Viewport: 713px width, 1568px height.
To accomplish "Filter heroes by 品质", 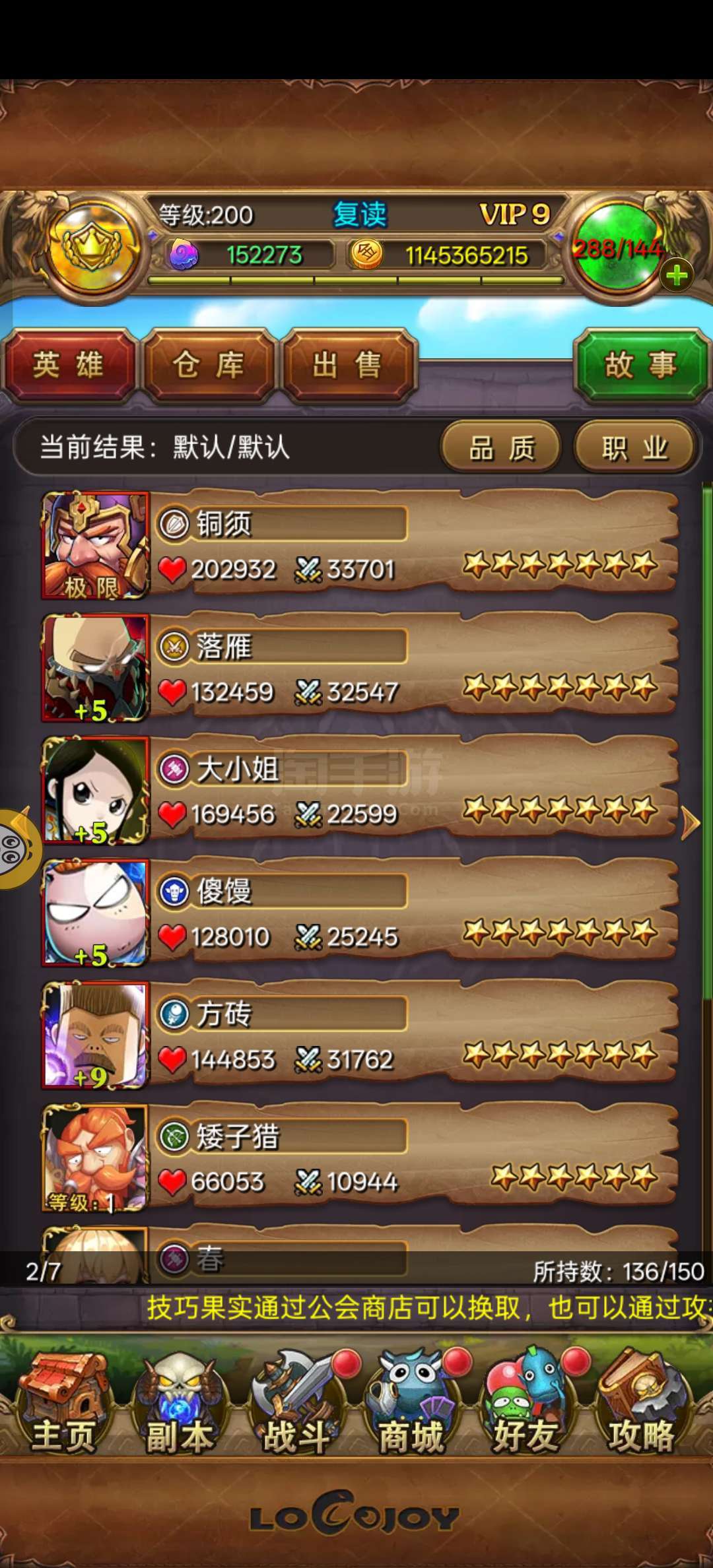I will 501,448.
